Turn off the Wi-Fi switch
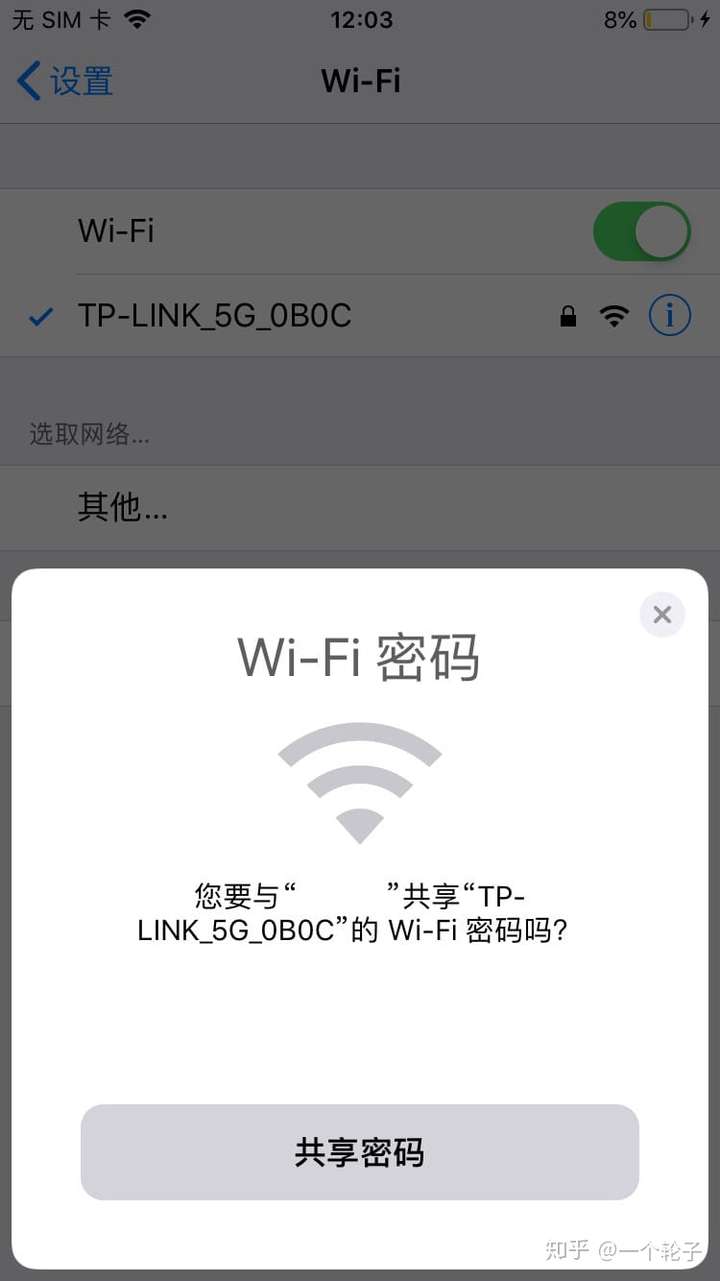Image resolution: width=720 pixels, height=1281 pixels. pyautogui.click(x=641, y=232)
